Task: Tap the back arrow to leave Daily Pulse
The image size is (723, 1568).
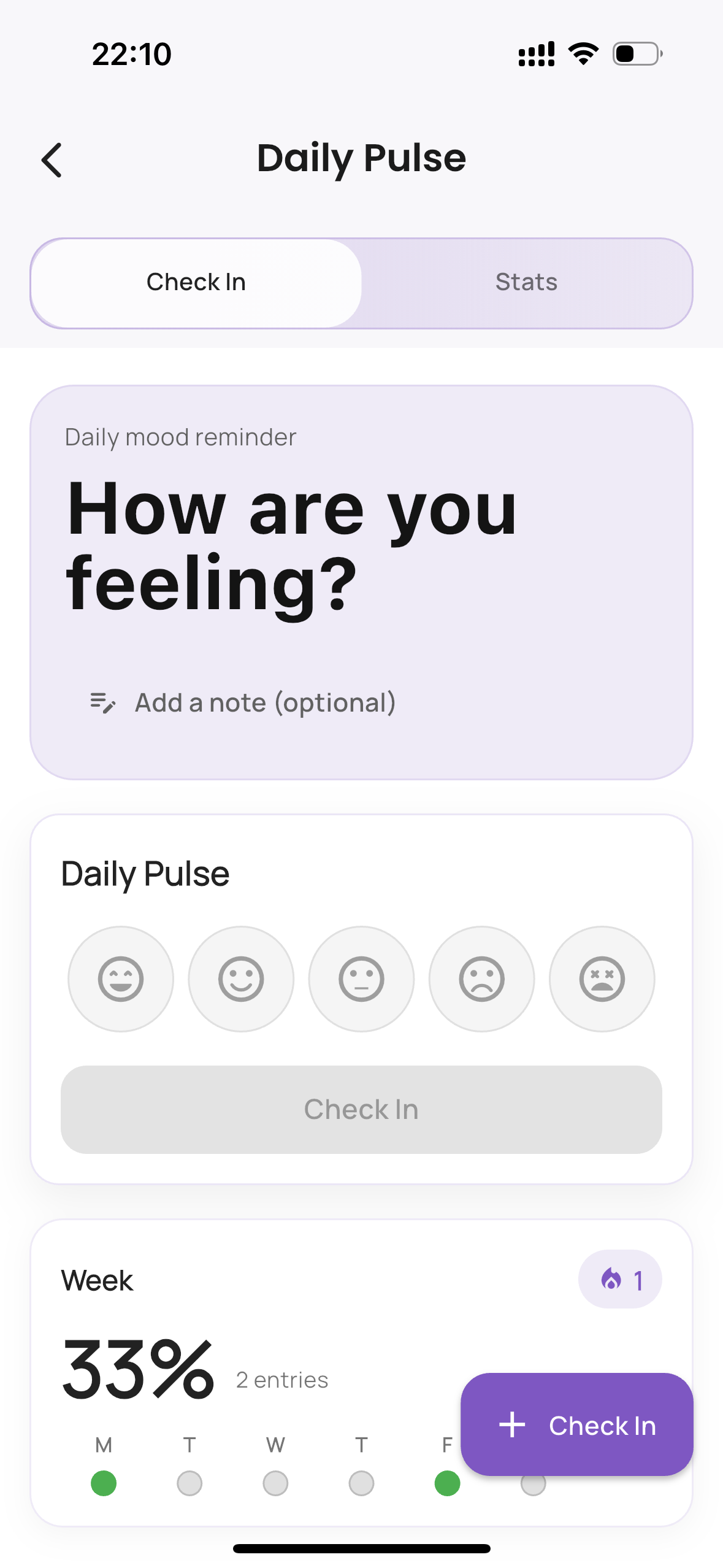Action: [x=52, y=159]
